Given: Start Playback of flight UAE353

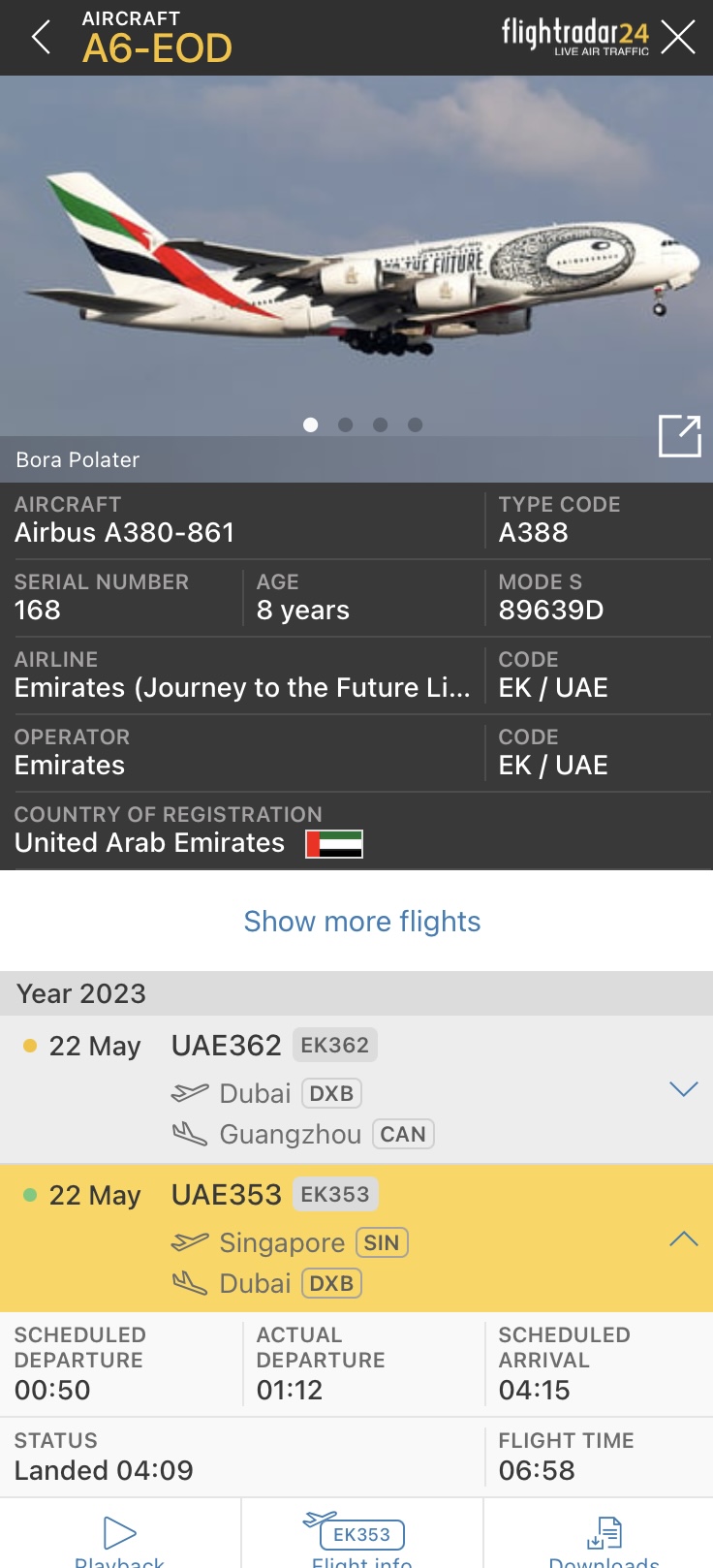Looking at the screenshot, I should pyautogui.click(x=120, y=1539).
